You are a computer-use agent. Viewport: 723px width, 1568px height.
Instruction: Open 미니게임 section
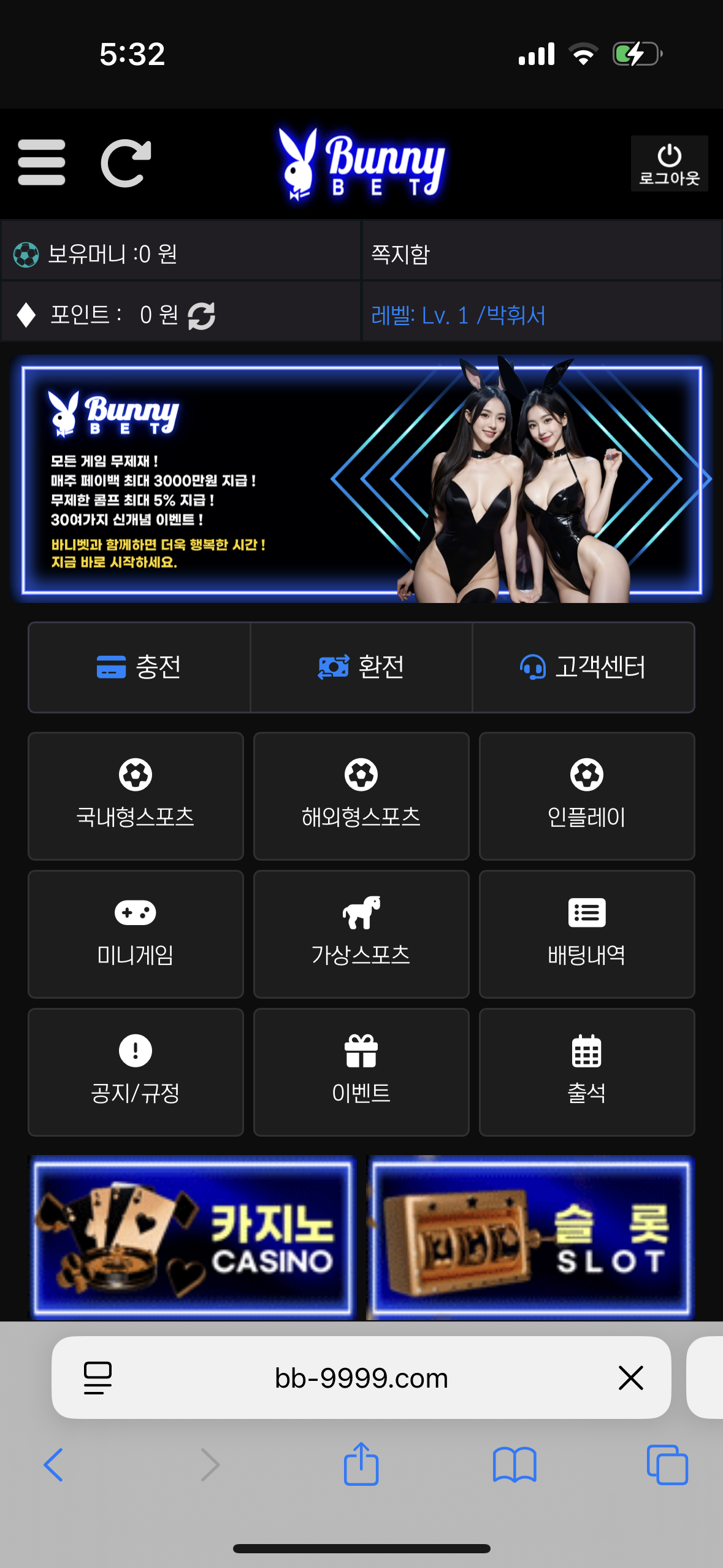pyautogui.click(x=136, y=934)
